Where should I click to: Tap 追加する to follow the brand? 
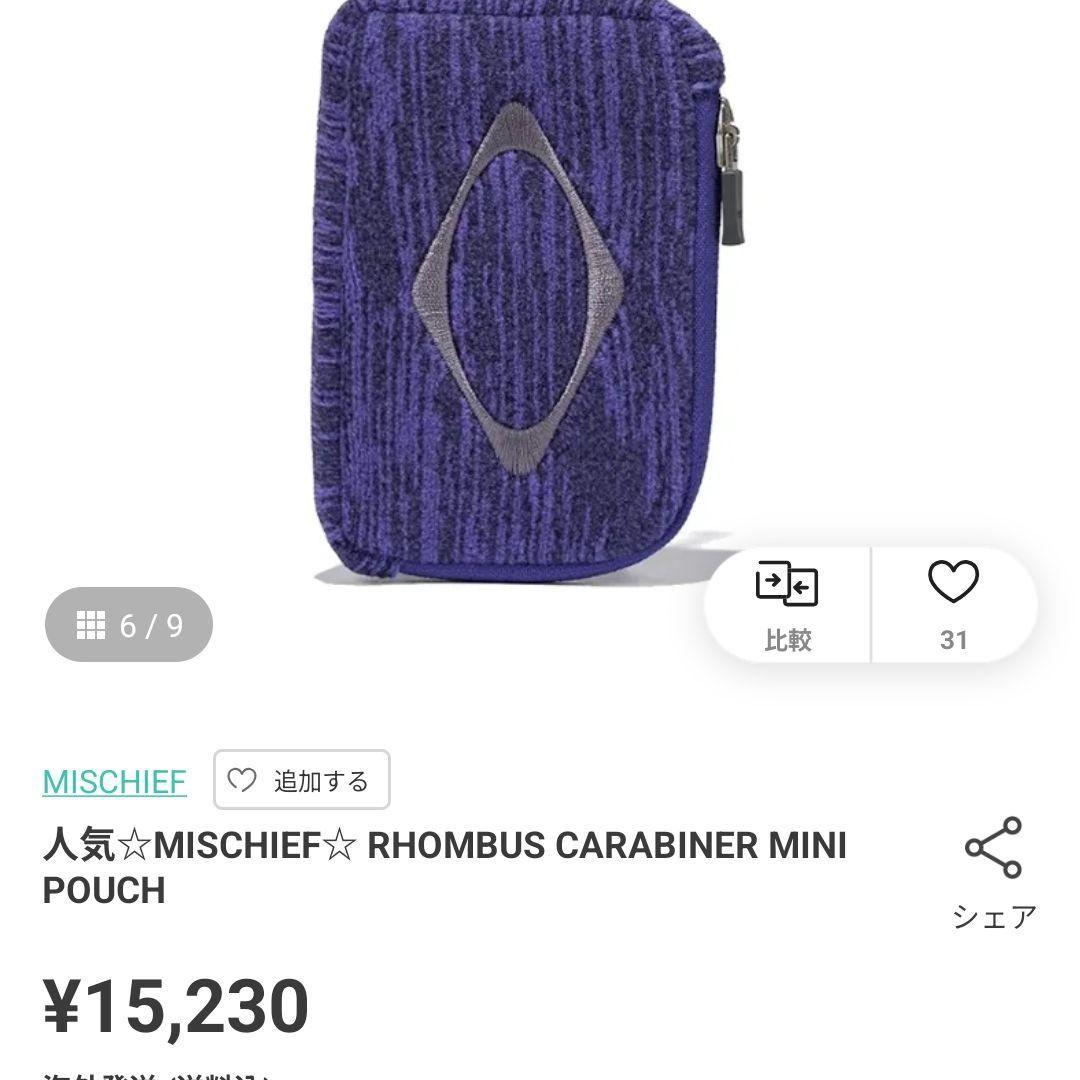pos(302,780)
